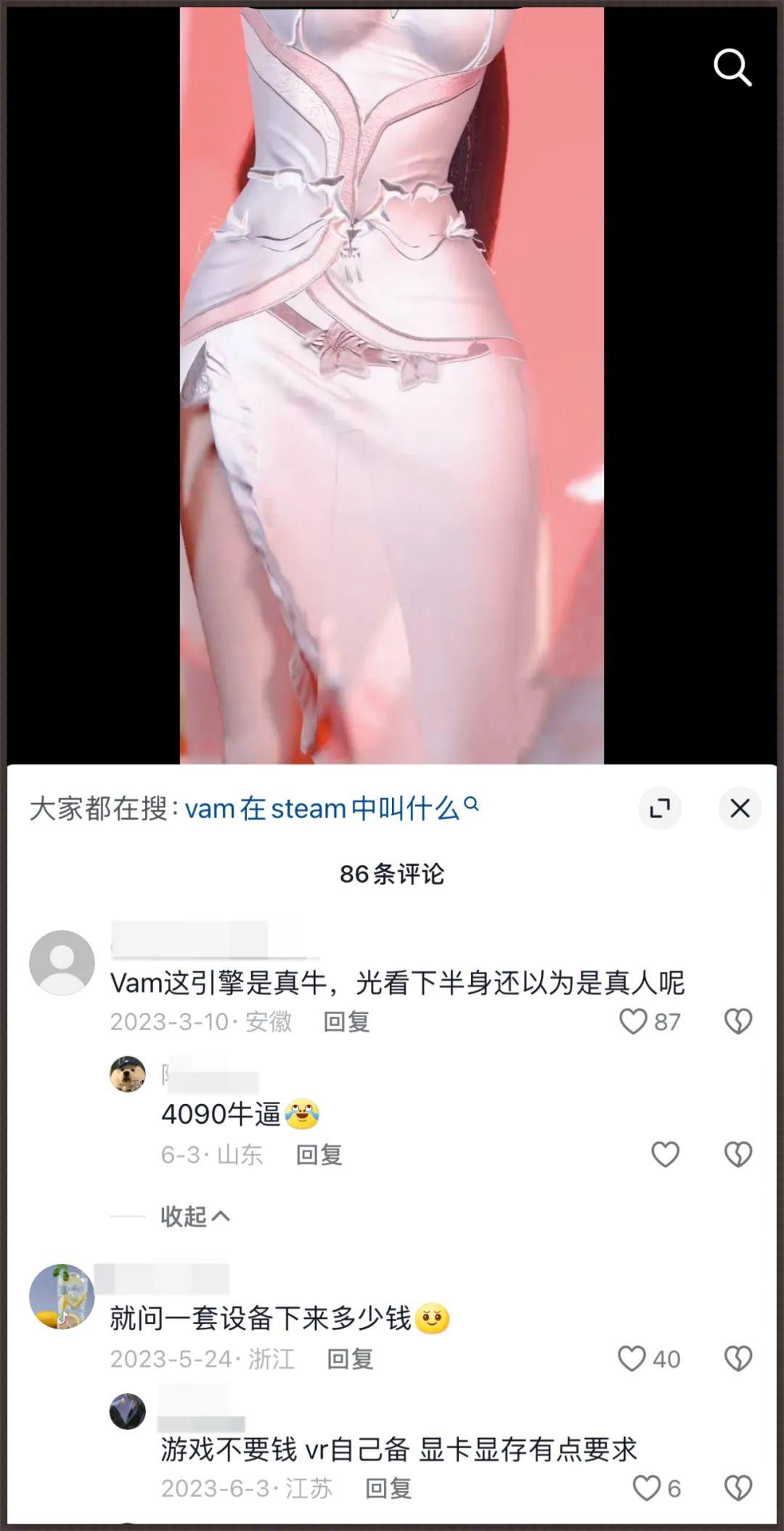The height and width of the screenshot is (1531, 784).
Task: Dislike the Vam这引擎是真牛 comment
Action: [738, 1021]
